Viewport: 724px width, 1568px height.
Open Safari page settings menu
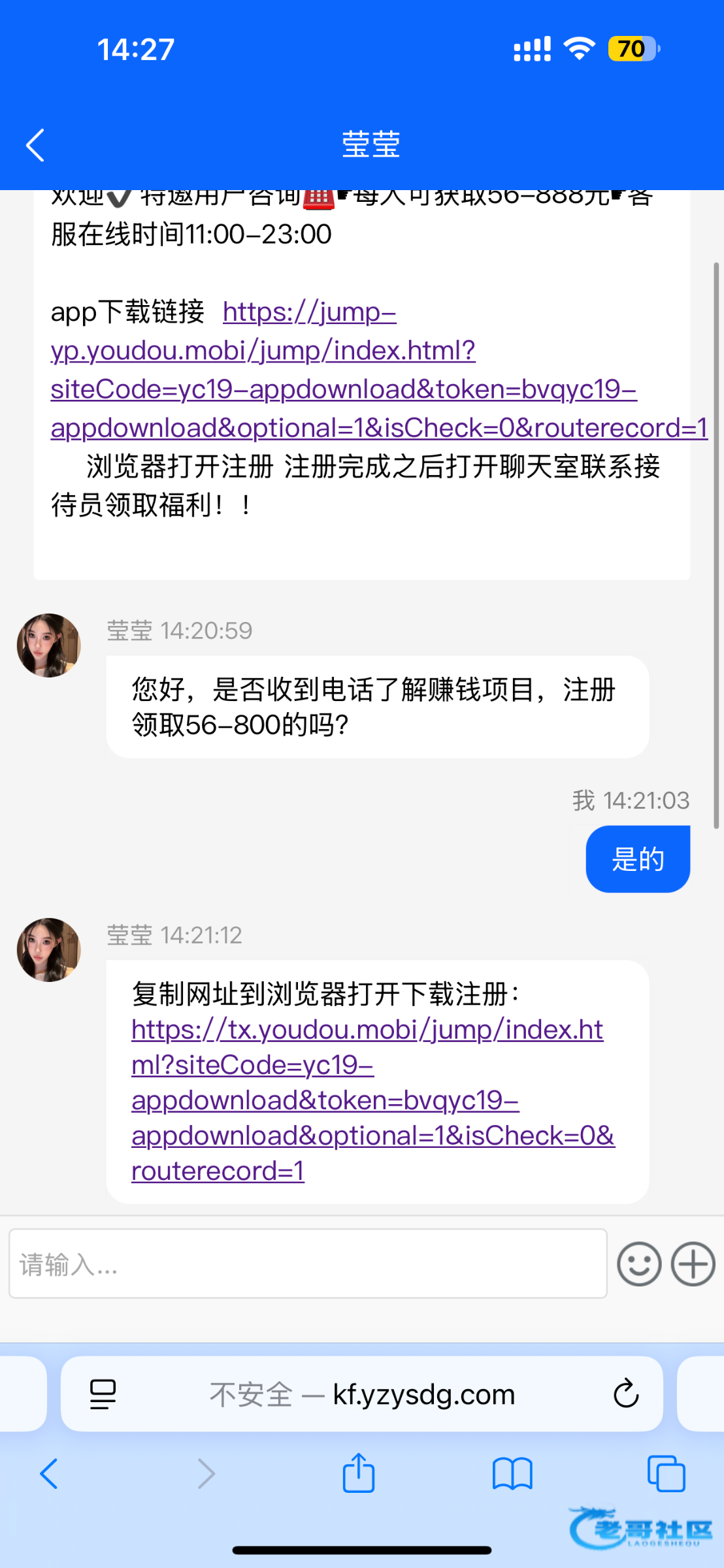coord(103,1394)
